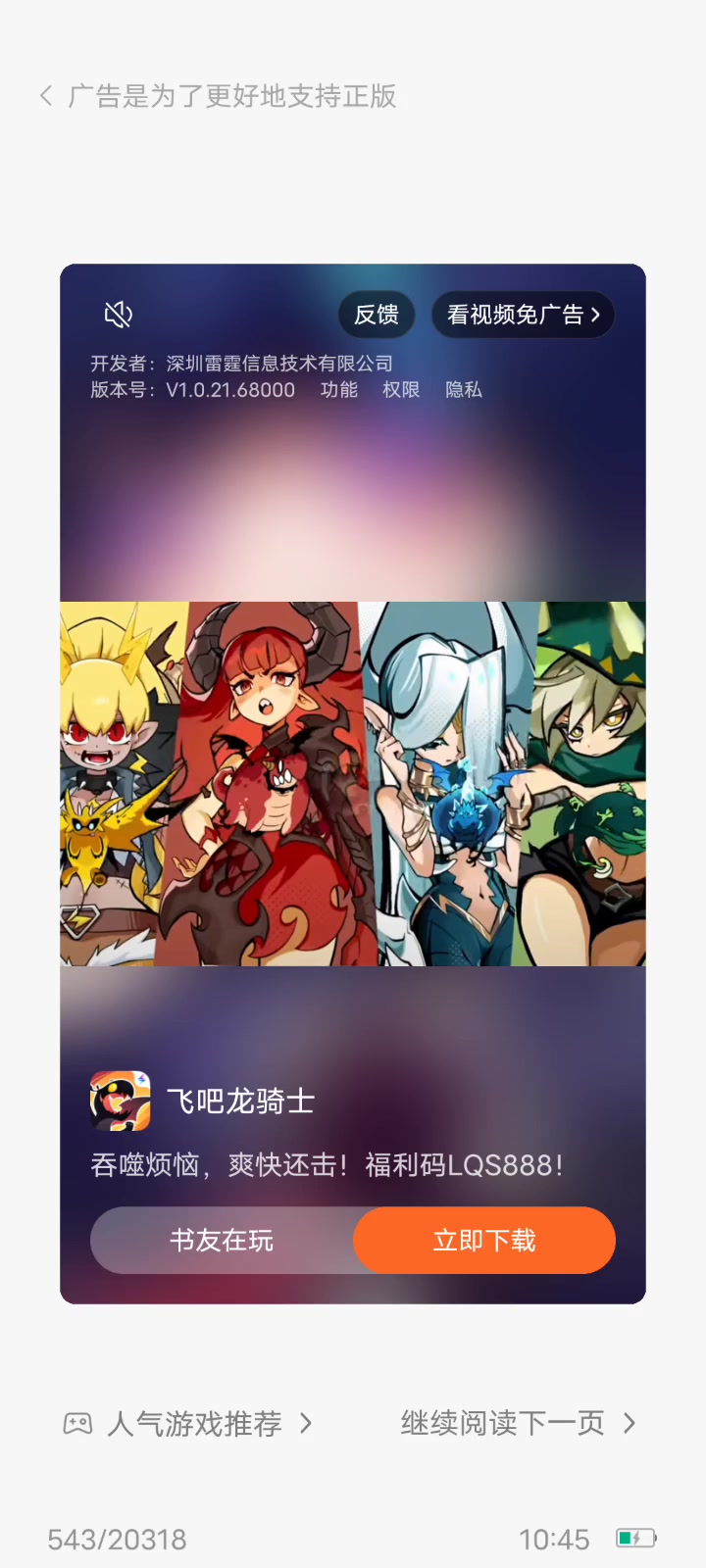Continue reading with 继续阅读下一页
The height and width of the screenshot is (1568, 706).
[x=518, y=1423]
